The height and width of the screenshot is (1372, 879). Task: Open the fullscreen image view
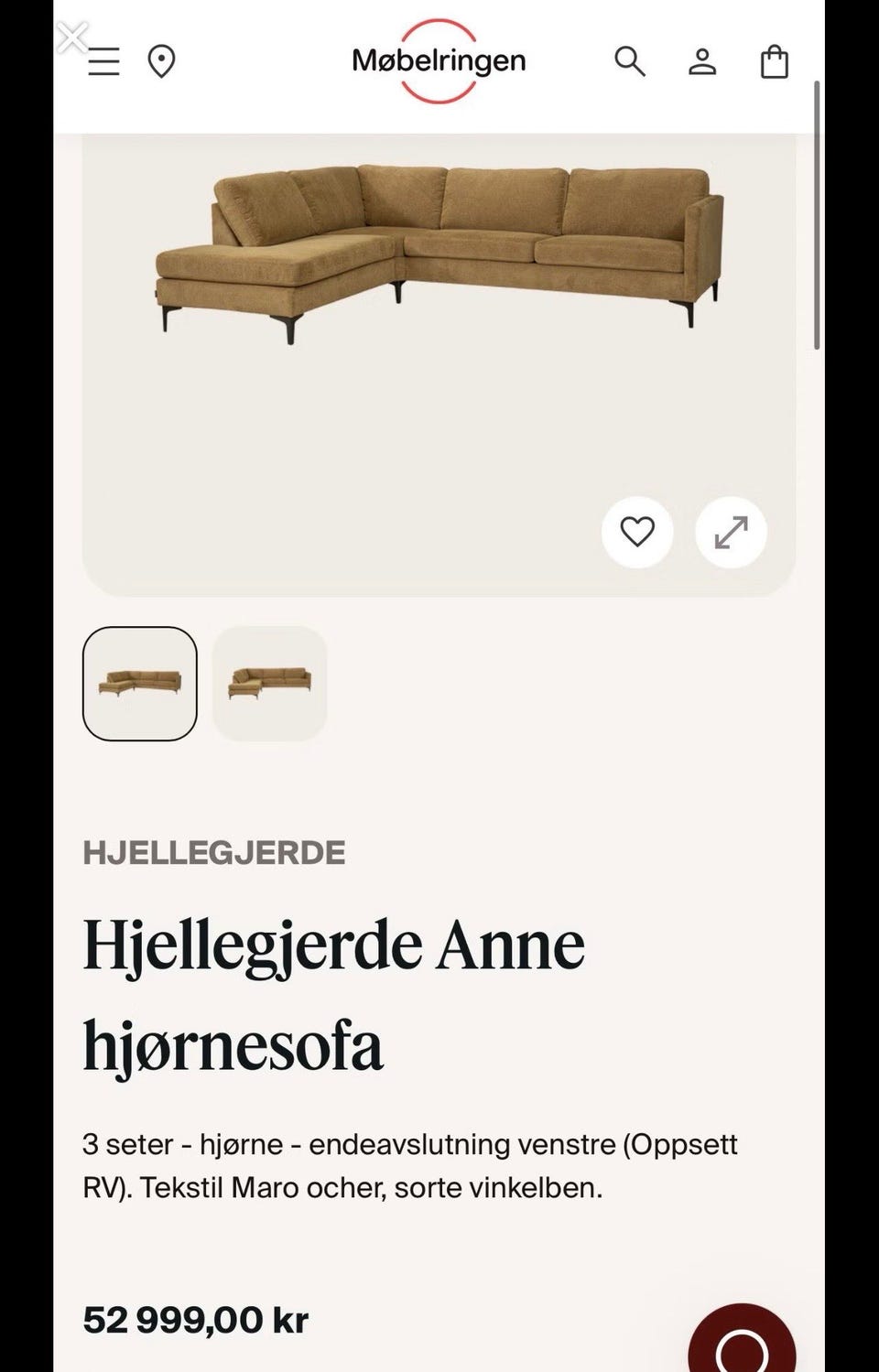click(x=730, y=534)
